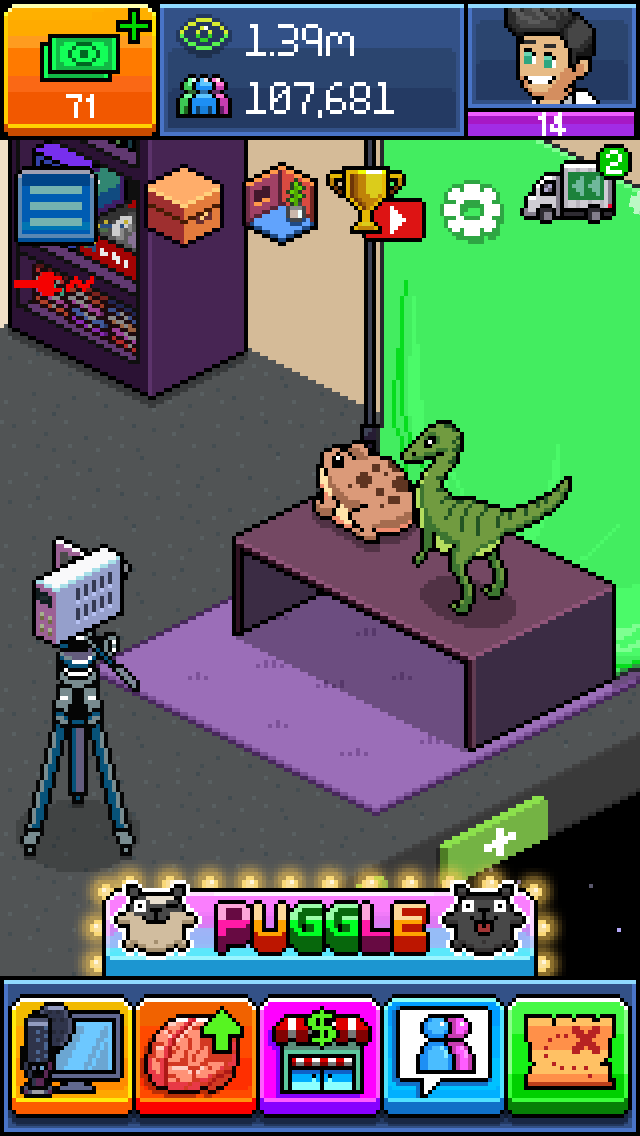Viewport: 640px width, 1136px height.
Task: Open the brain upgrade tab
Action: pyautogui.click(x=197, y=1055)
